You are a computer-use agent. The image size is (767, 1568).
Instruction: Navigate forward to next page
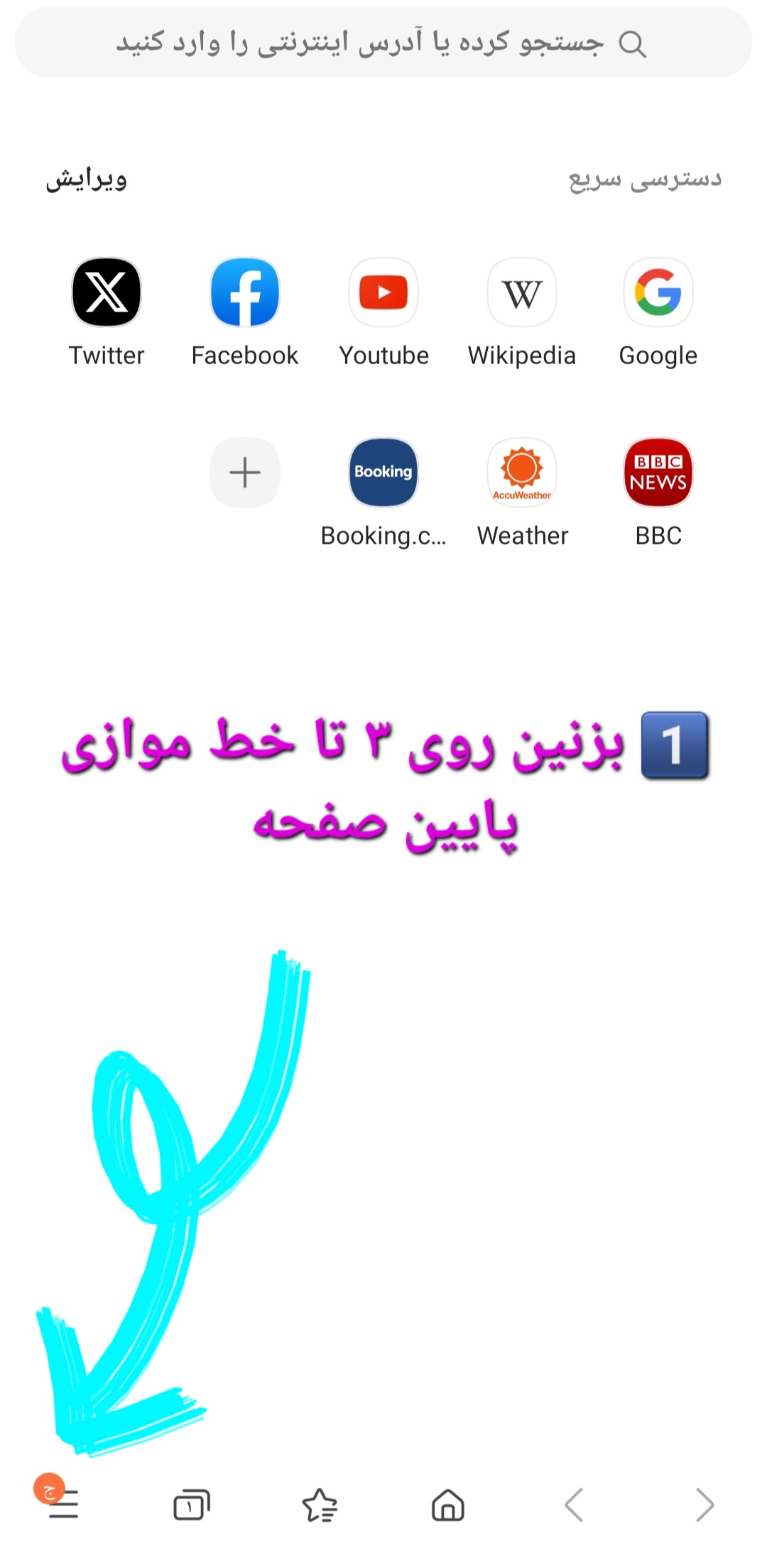(x=704, y=1504)
